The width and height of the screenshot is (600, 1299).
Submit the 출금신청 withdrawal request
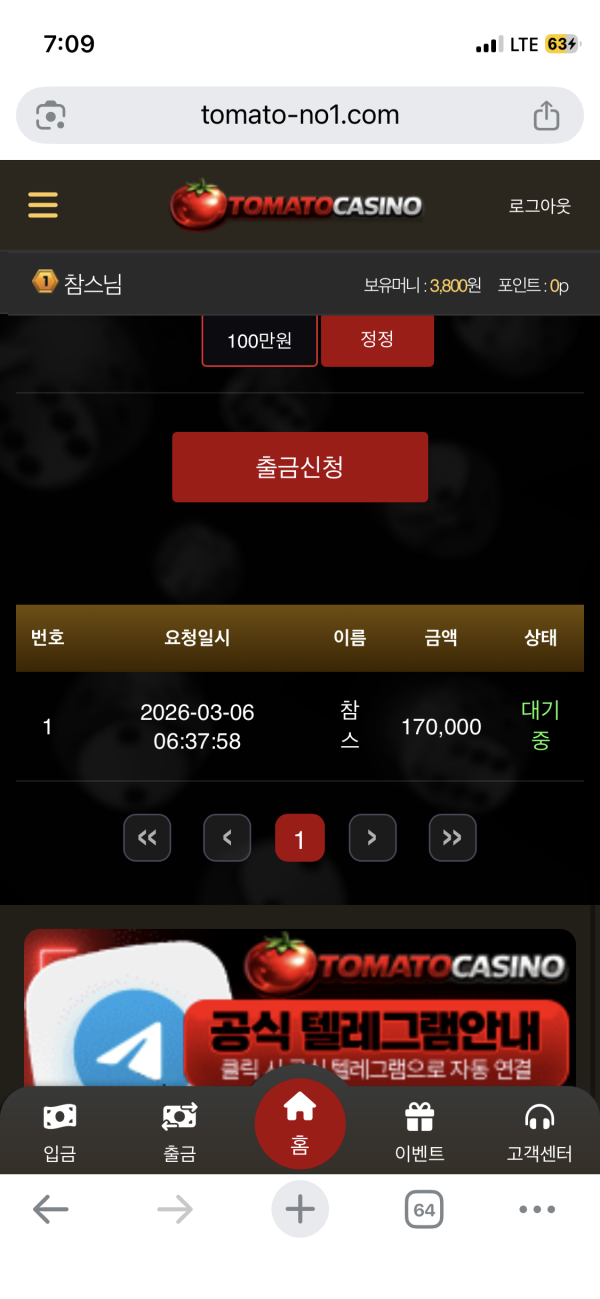(x=300, y=467)
